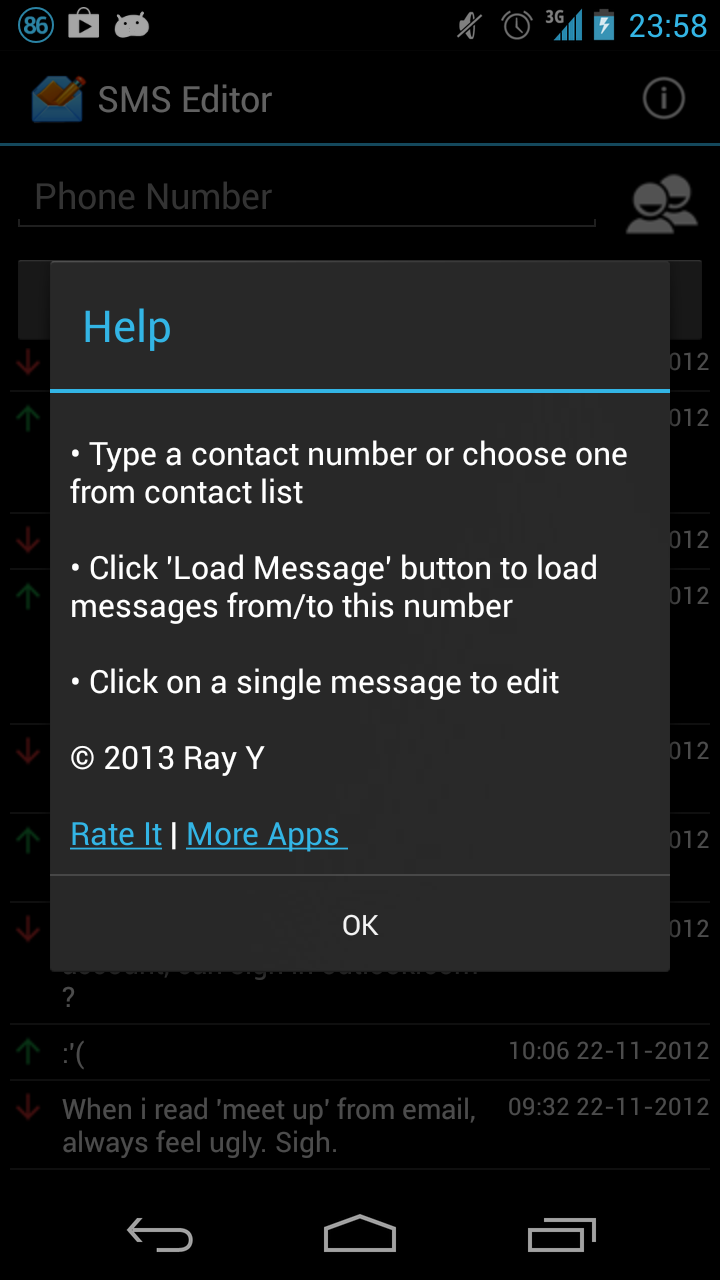Image resolution: width=720 pixels, height=1280 pixels.
Task: Select the green outgoing message arrow
Action: click(27, 1051)
